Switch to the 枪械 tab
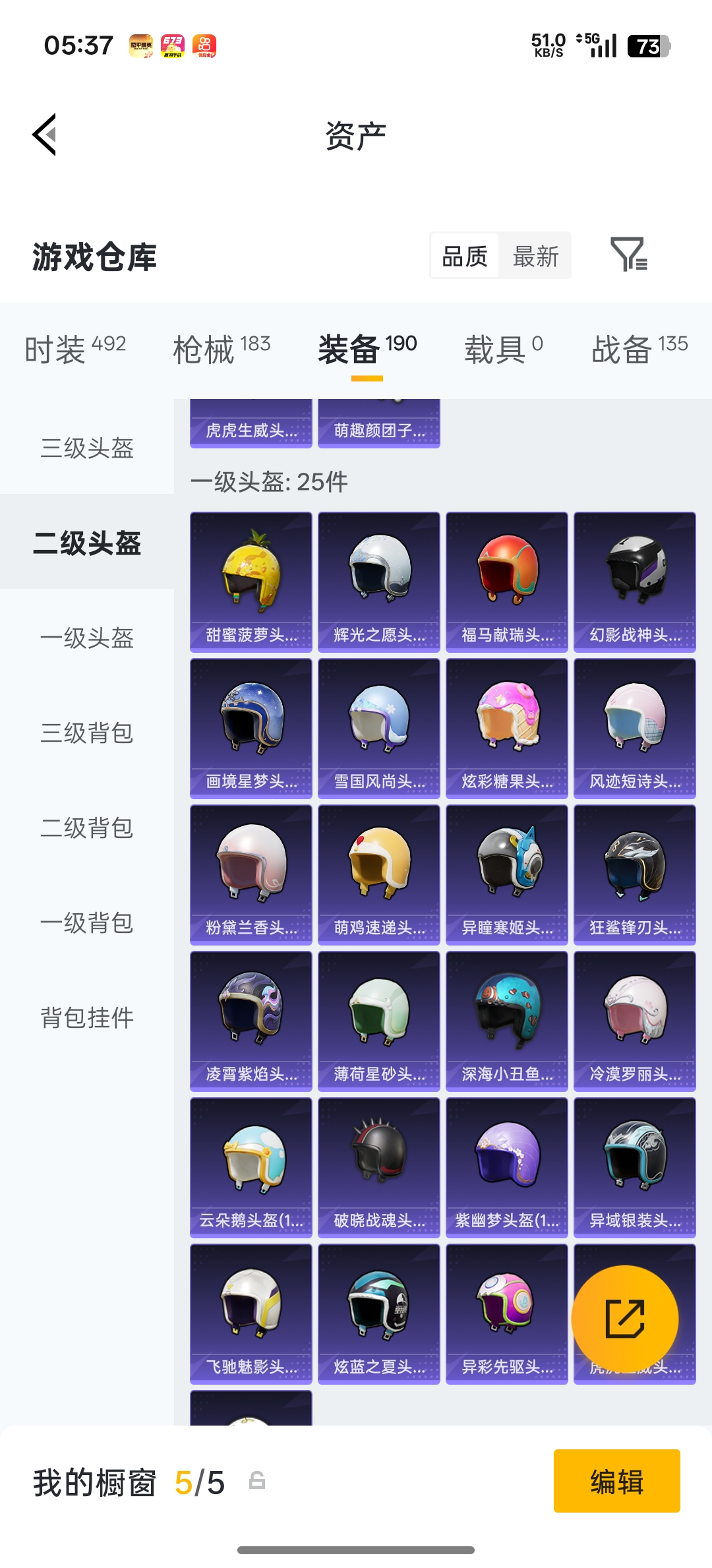712x1568 pixels. click(x=222, y=349)
